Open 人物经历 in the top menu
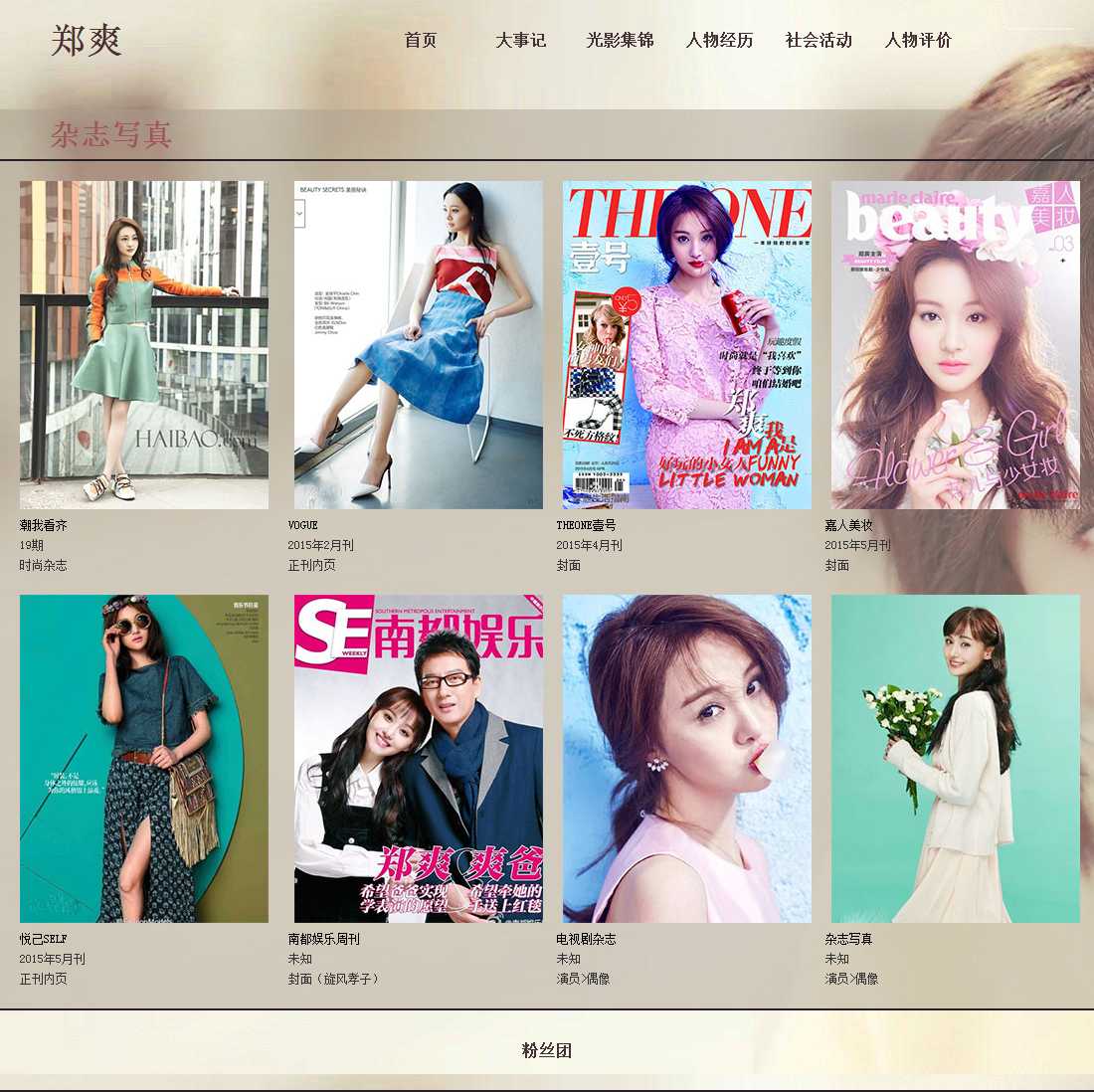The height and width of the screenshot is (1092, 1094). pos(719,41)
